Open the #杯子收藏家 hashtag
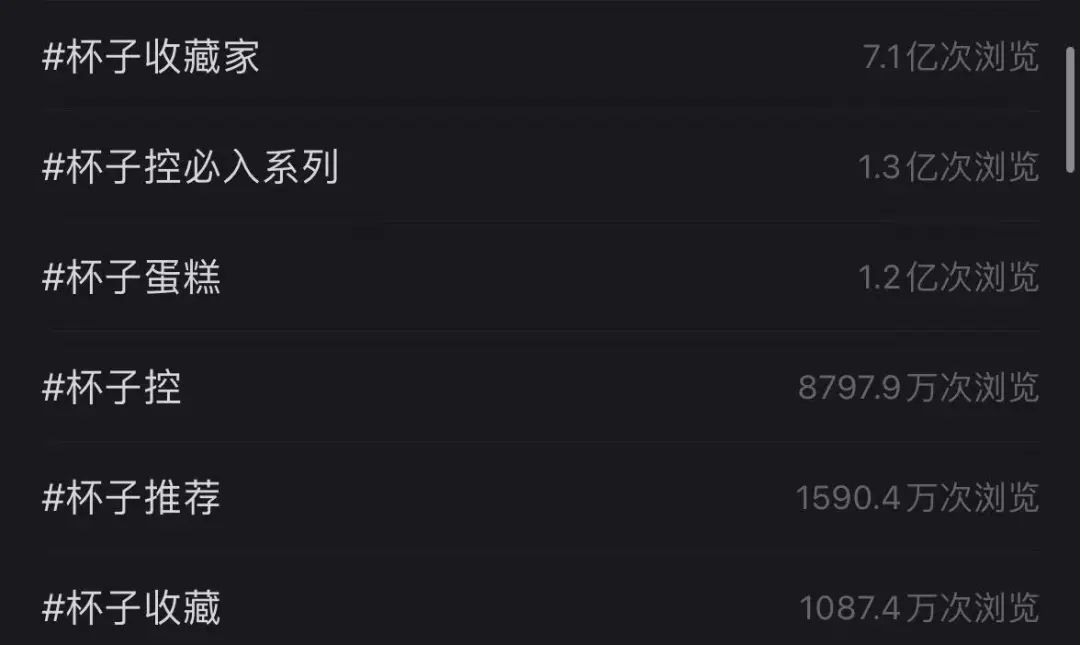The height and width of the screenshot is (645, 1080). tap(151, 57)
